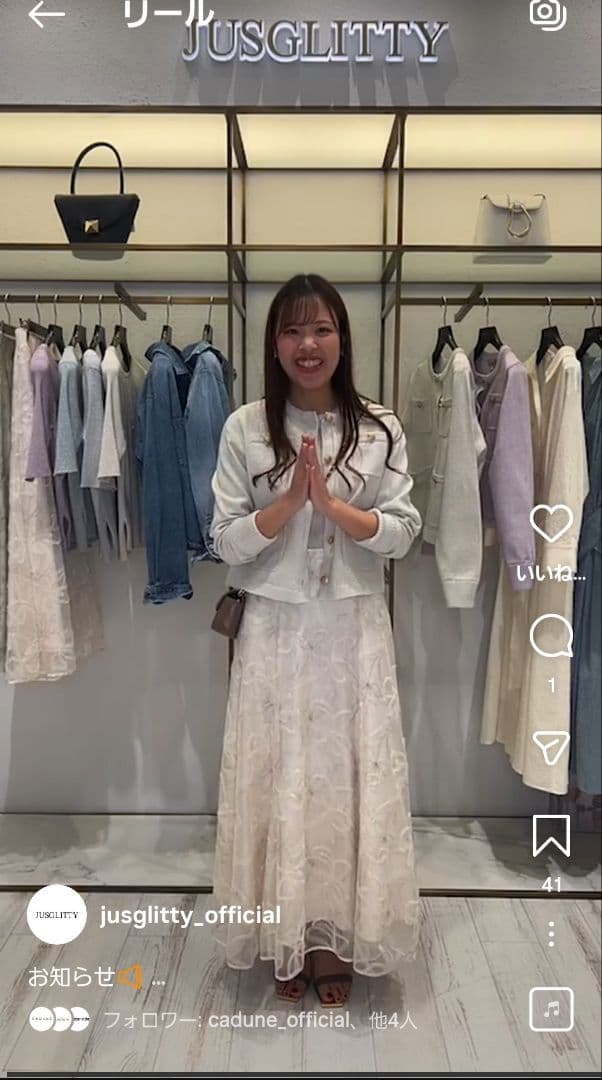The width and height of the screenshot is (602, 1080).
Task: View followers including cadune_official
Action: pos(260,1020)
